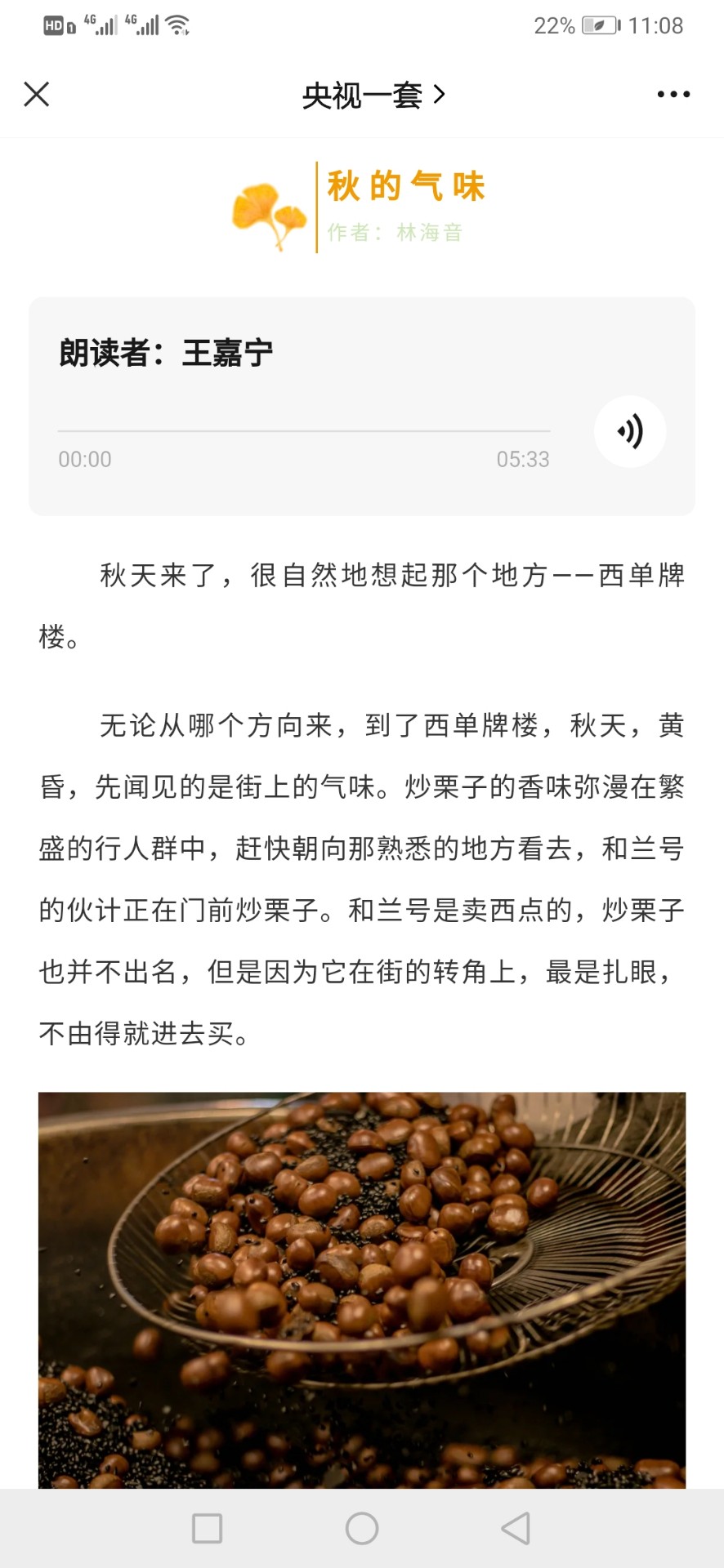View the roasted chestnuts photo

pyautogui.click(x=362, y=1290)
